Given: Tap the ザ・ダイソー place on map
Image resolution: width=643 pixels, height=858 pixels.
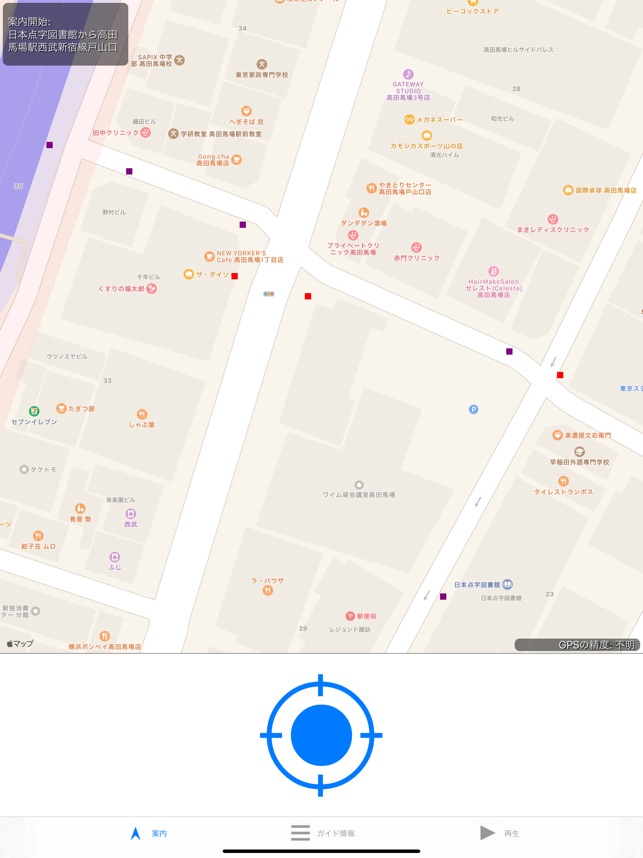Looking at the screenshot, I should point(188,274).
